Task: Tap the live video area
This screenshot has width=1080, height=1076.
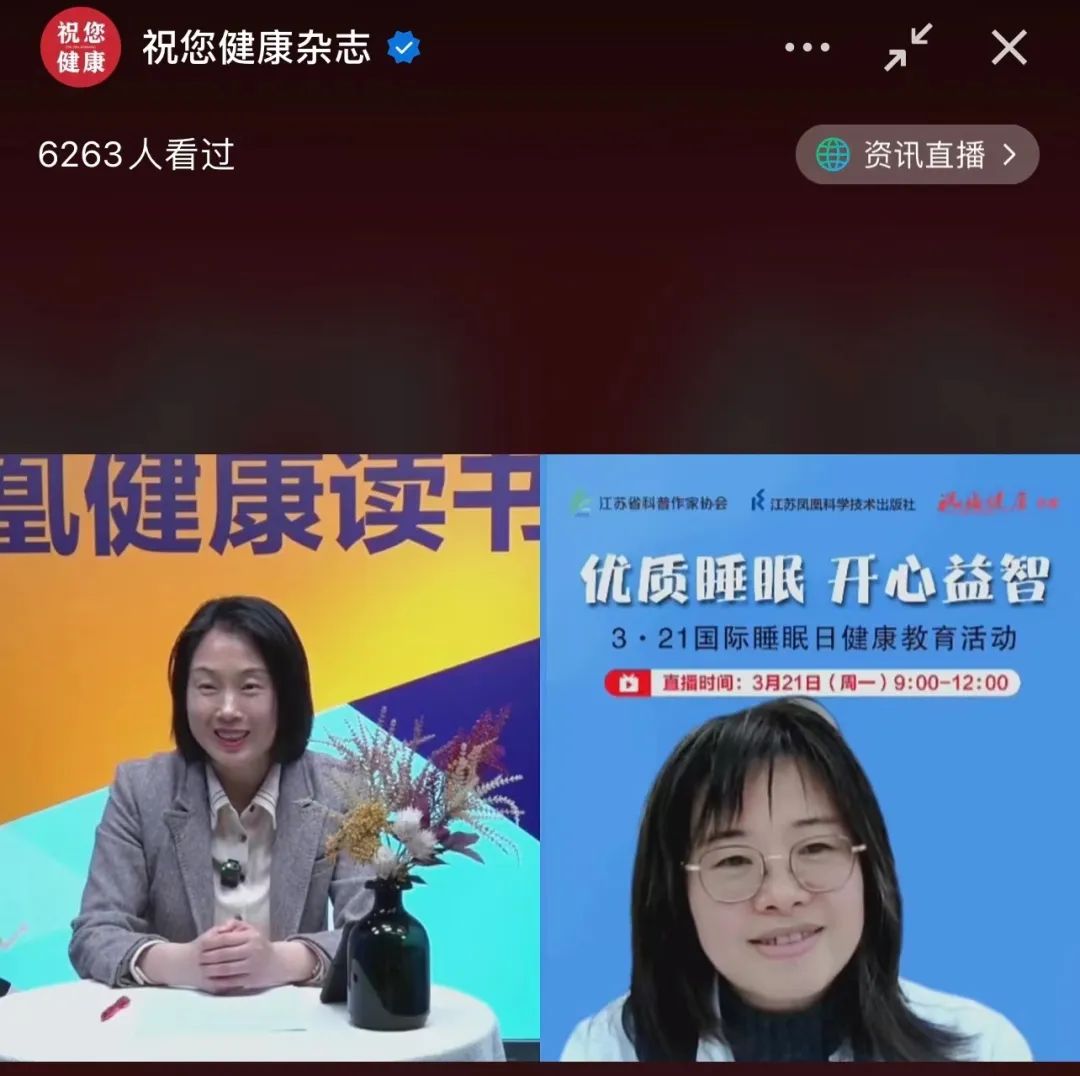Action: pyautogui.click(x=540, y=757)
